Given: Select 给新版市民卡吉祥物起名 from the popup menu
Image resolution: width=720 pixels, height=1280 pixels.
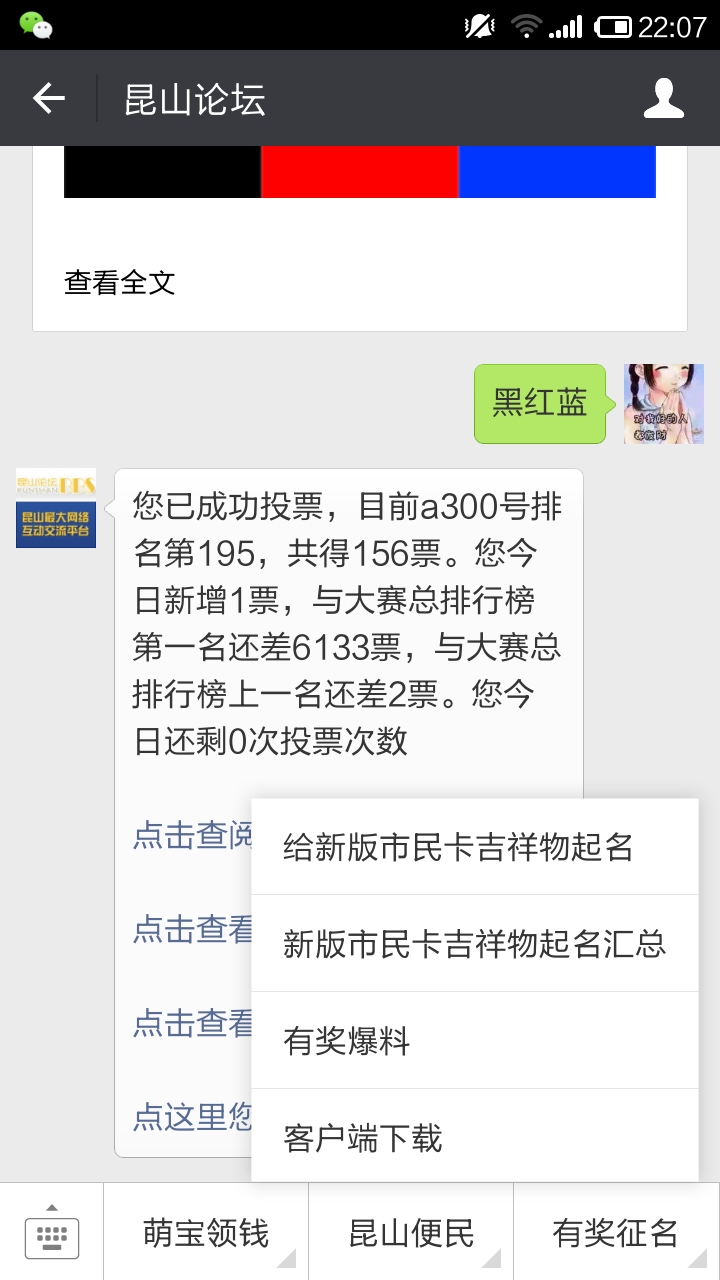Looking at the screenshot, I should pyautogui.click(x=474, y=847).
